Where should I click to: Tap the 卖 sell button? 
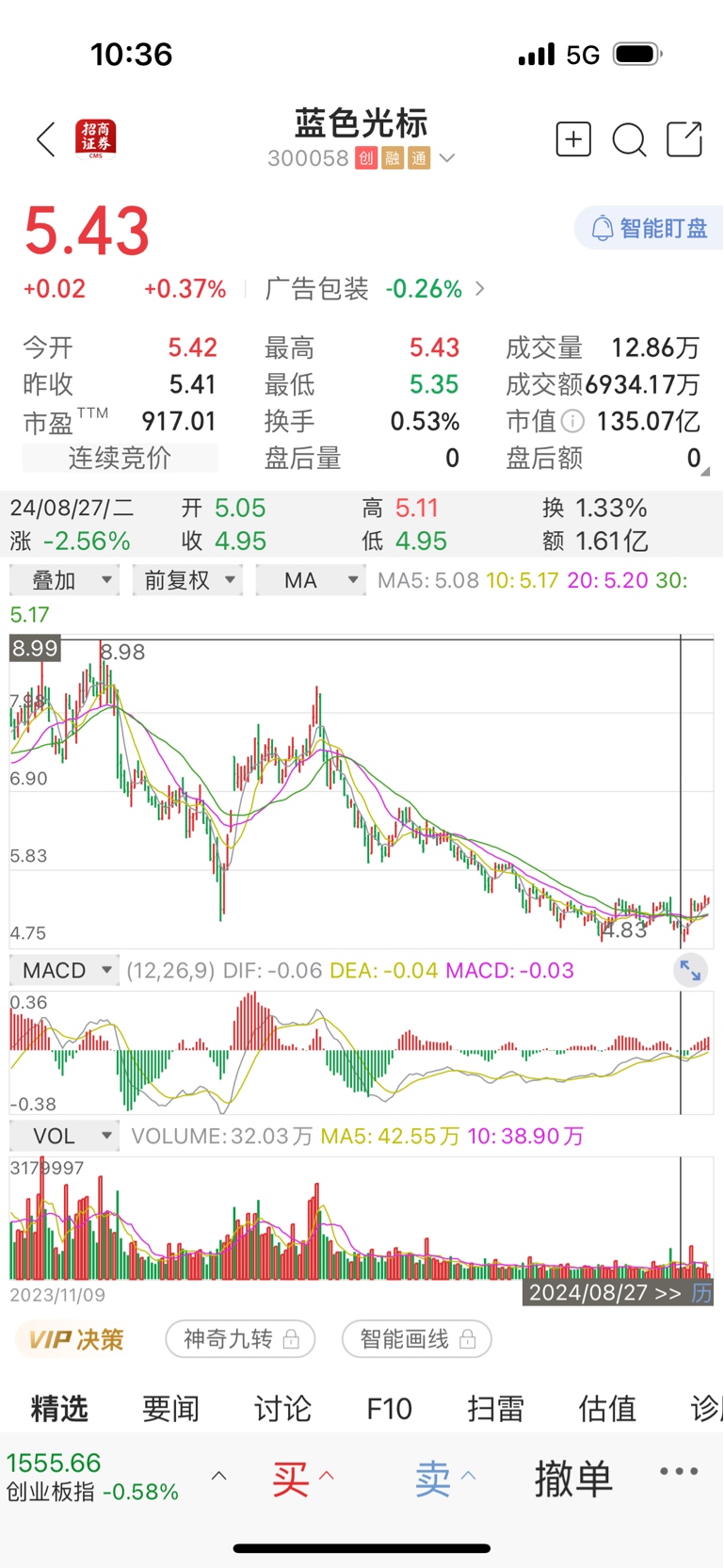(x=444, y=1479)
